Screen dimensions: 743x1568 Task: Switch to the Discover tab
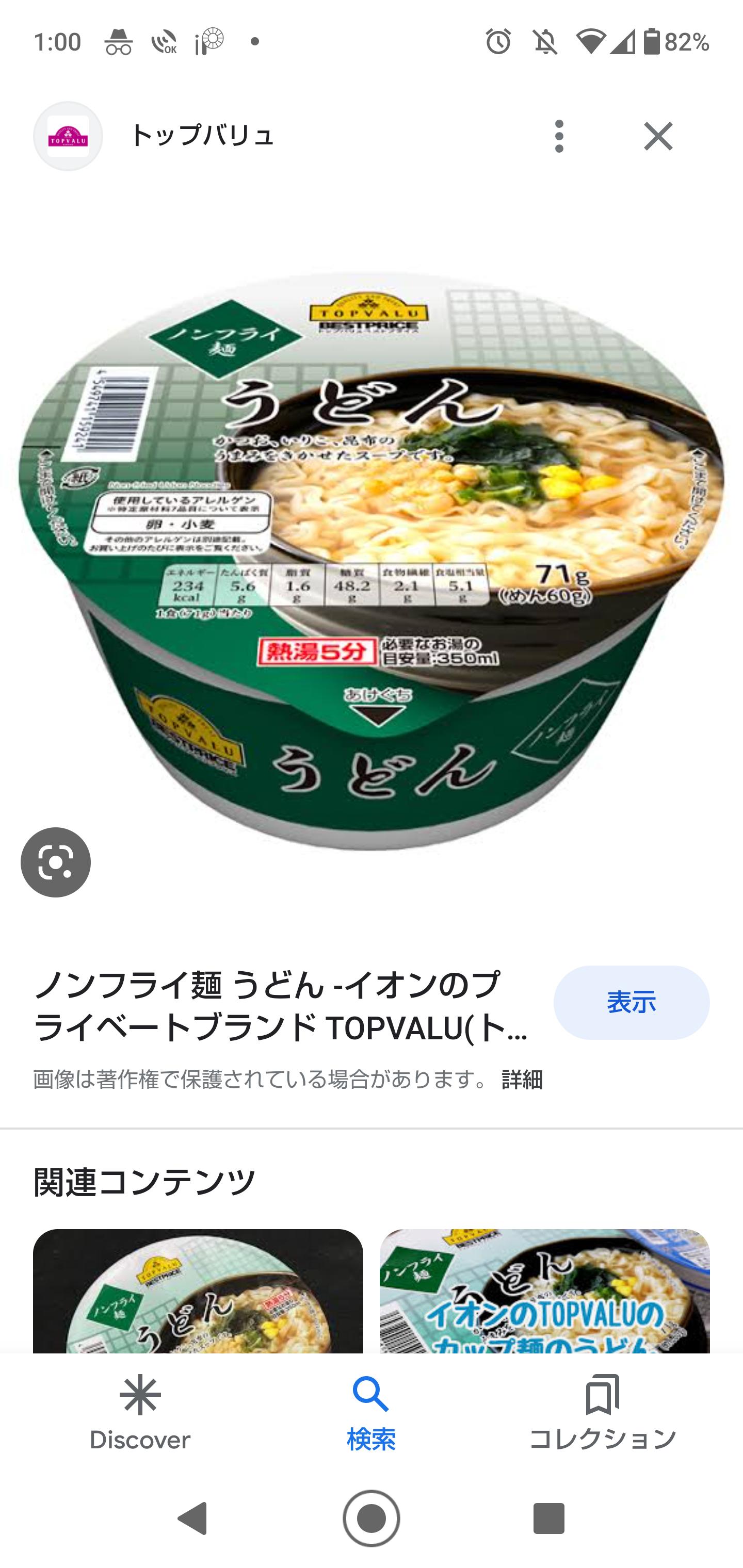(139, 1412)
